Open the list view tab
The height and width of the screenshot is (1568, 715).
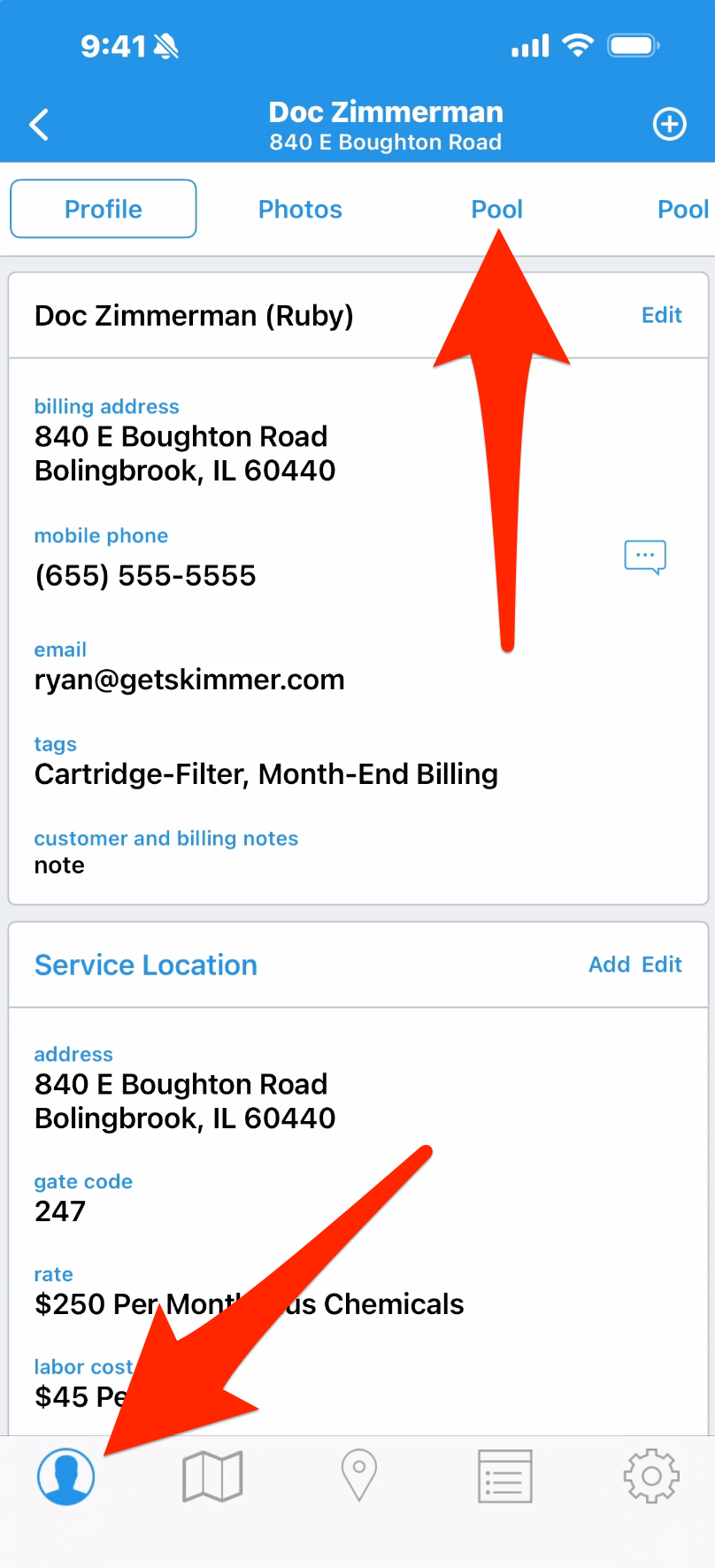click(504, 1476)
